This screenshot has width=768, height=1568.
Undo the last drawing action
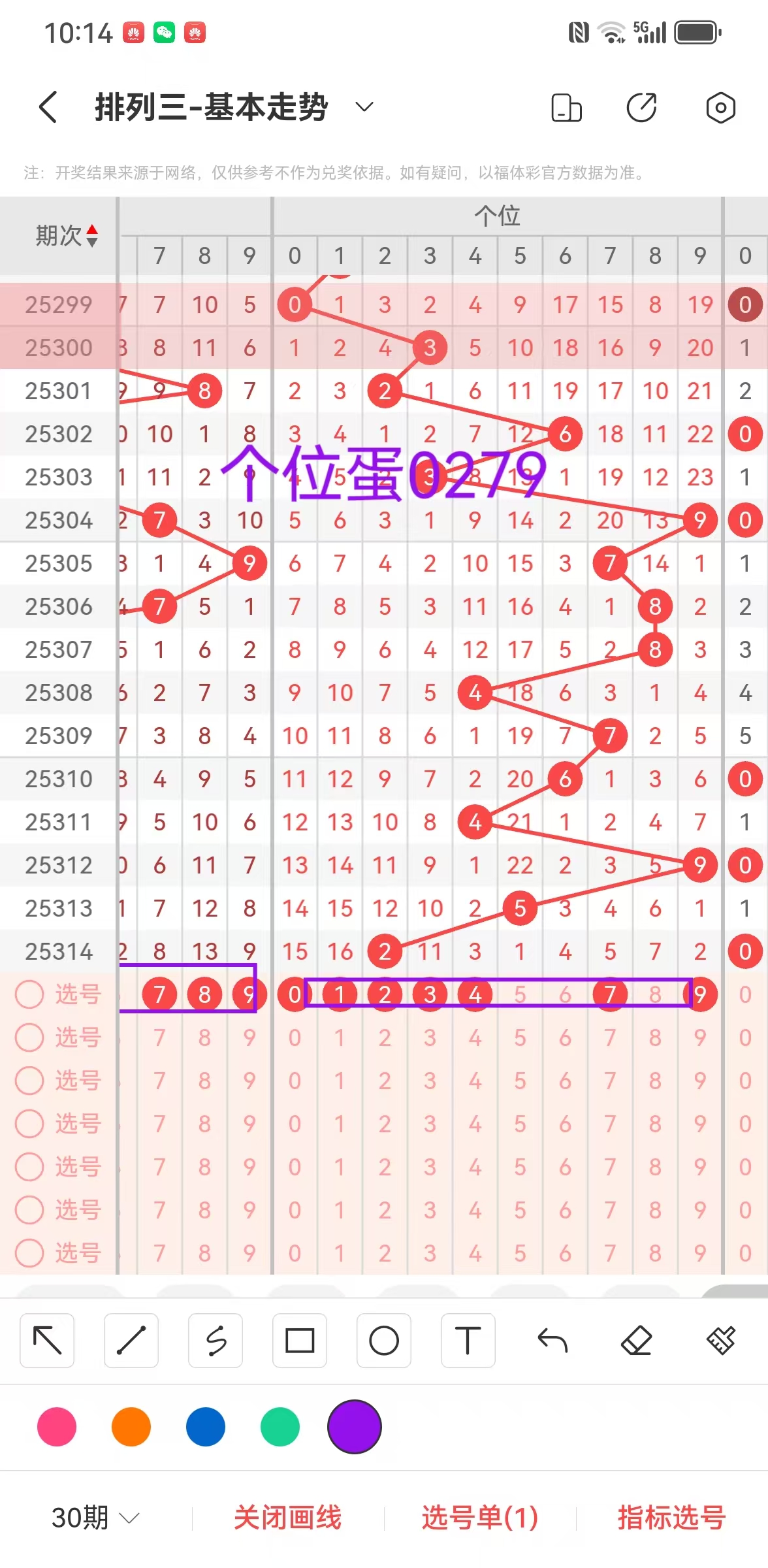tap(552, 1341)
